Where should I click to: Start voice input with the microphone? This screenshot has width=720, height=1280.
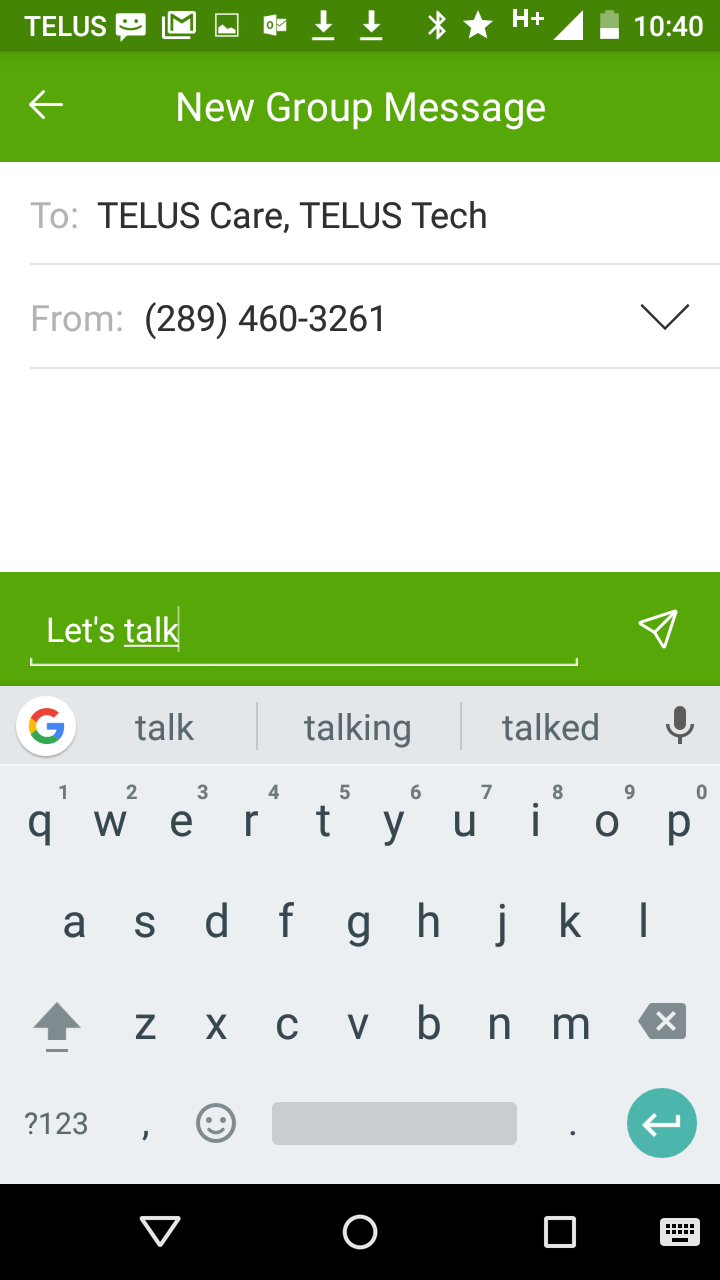point(680,726)
